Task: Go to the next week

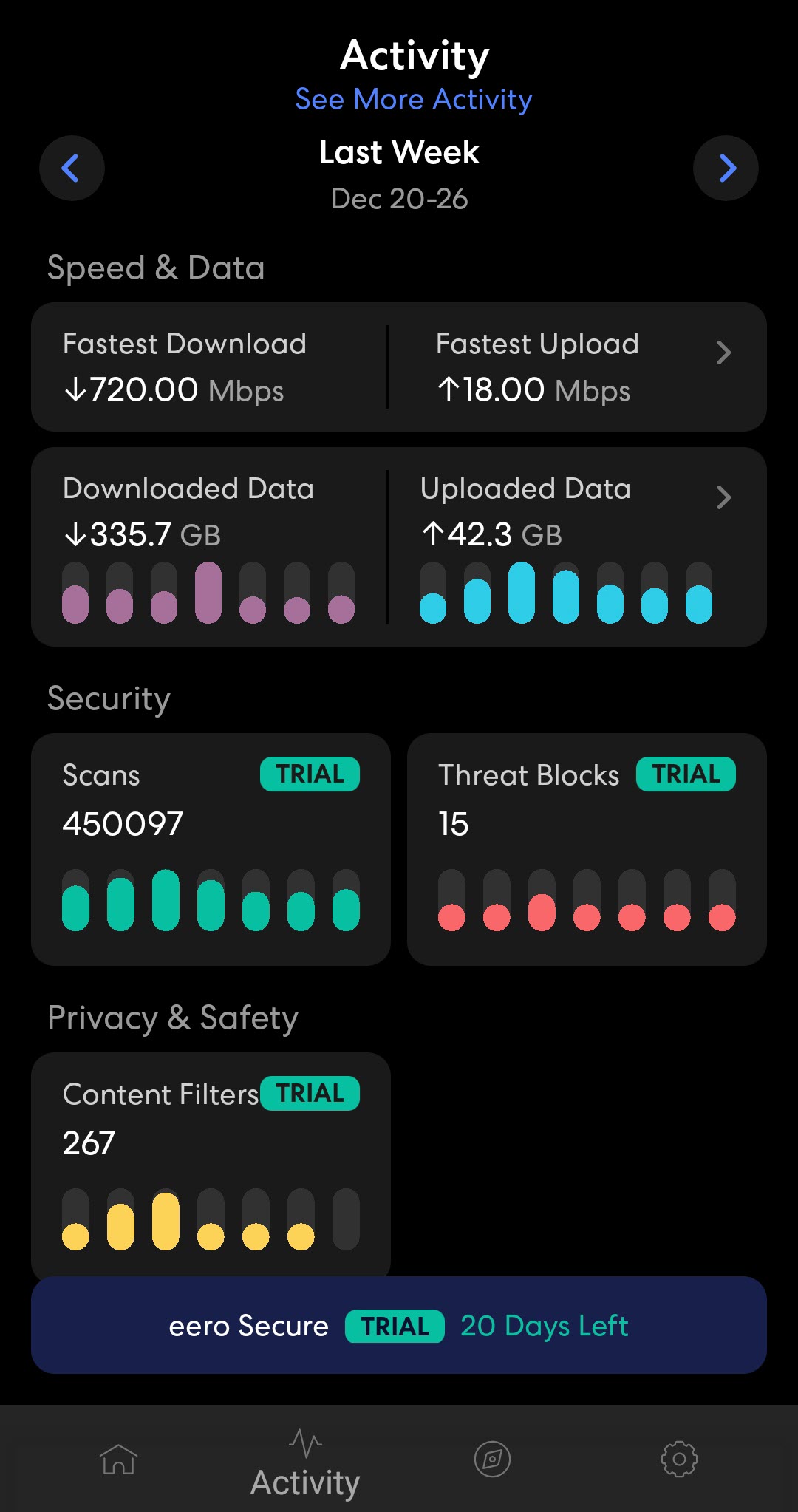Action: point(726,168)
